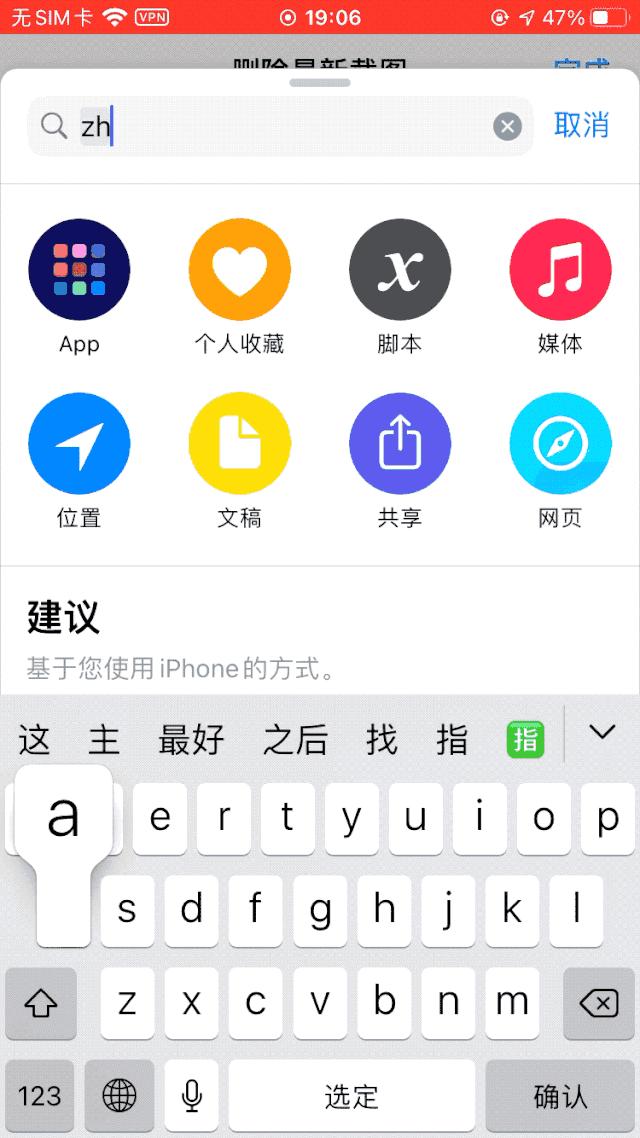Open the 网页 category
The image size is (640, 1138).
pos(560,444)
